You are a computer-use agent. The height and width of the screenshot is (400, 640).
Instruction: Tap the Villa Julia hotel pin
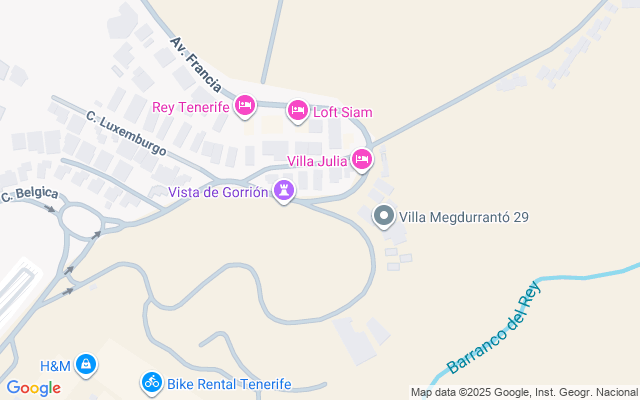tap(362, 160)
